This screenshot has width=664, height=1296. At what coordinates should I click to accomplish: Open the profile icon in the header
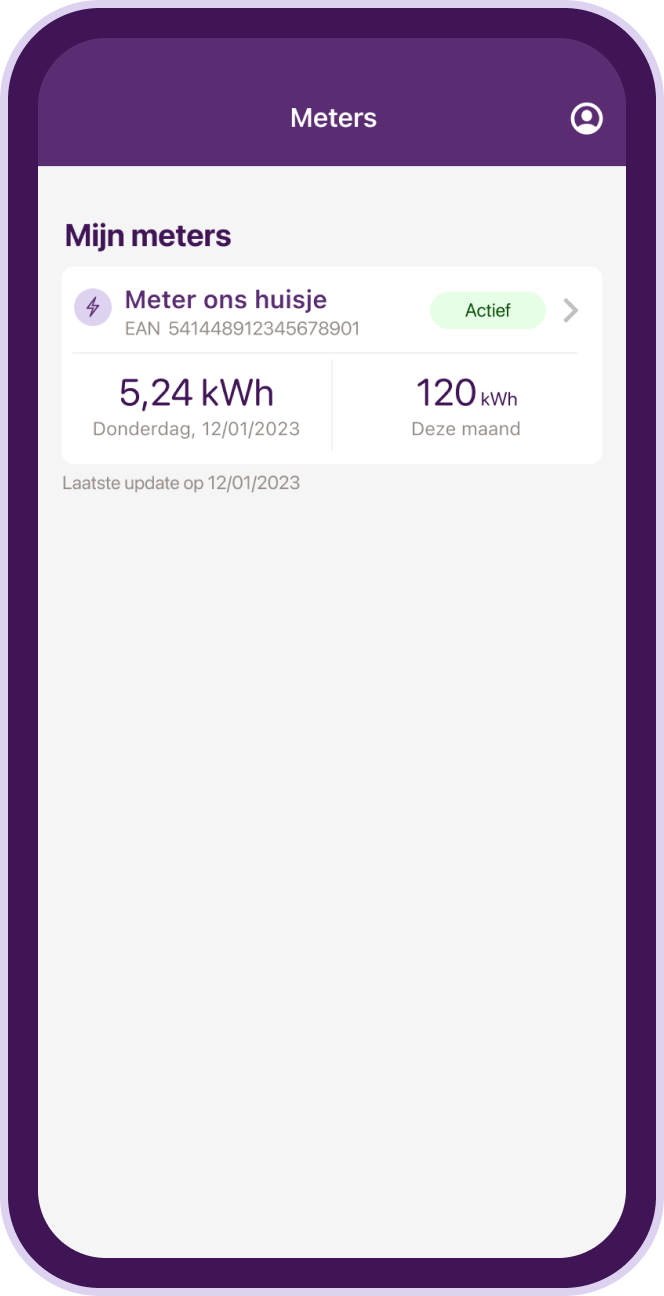[x=586, y=118]
